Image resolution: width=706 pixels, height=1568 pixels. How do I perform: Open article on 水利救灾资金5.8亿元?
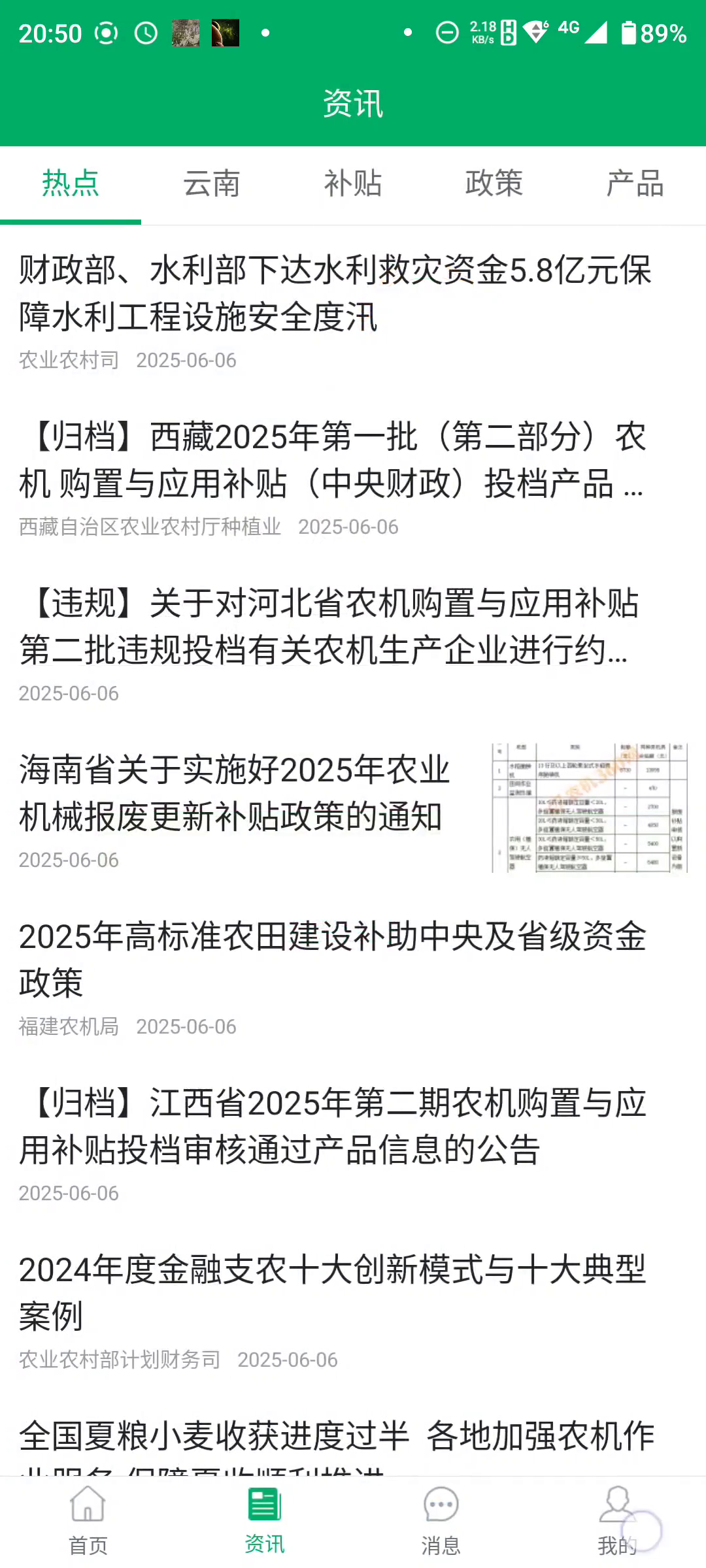pos(335,293)
